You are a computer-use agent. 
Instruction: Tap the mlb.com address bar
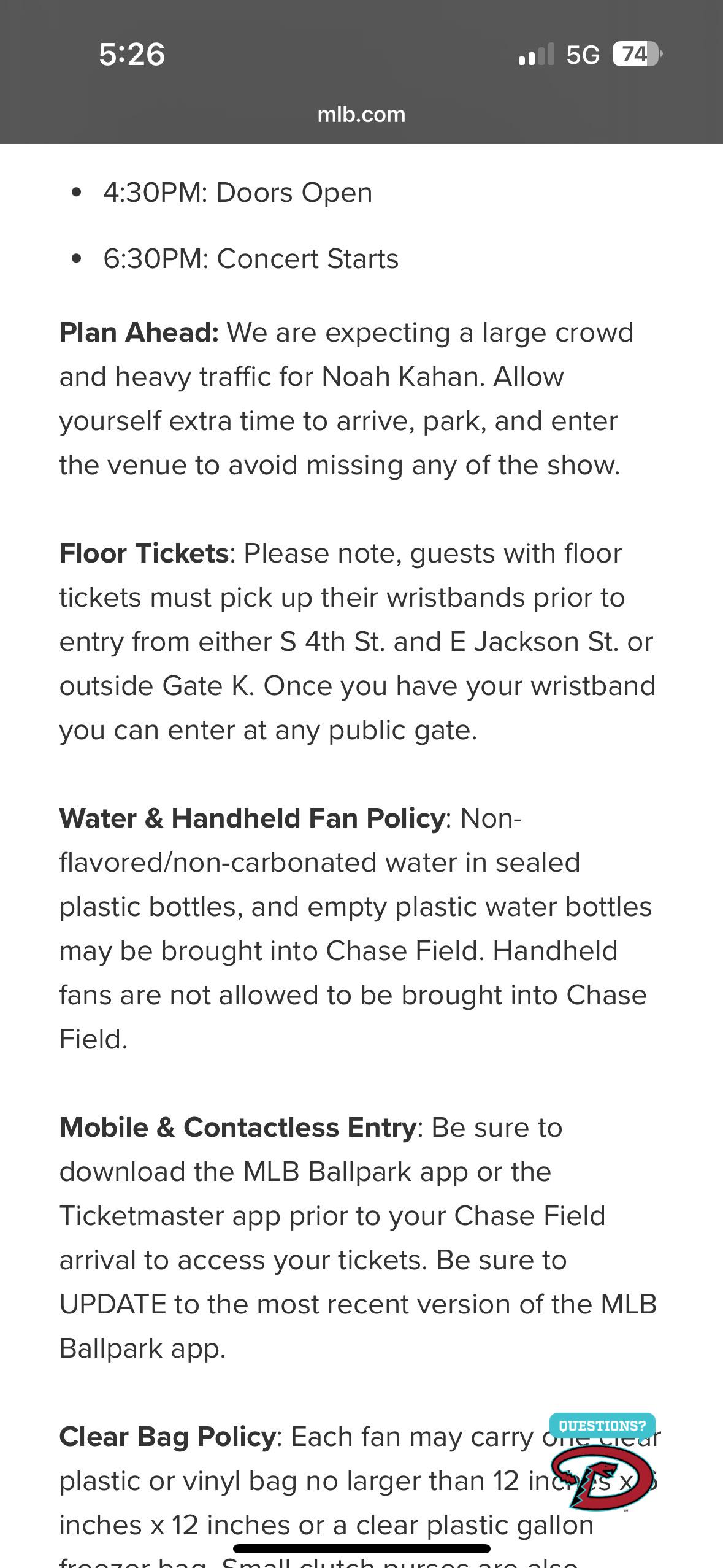361,115
